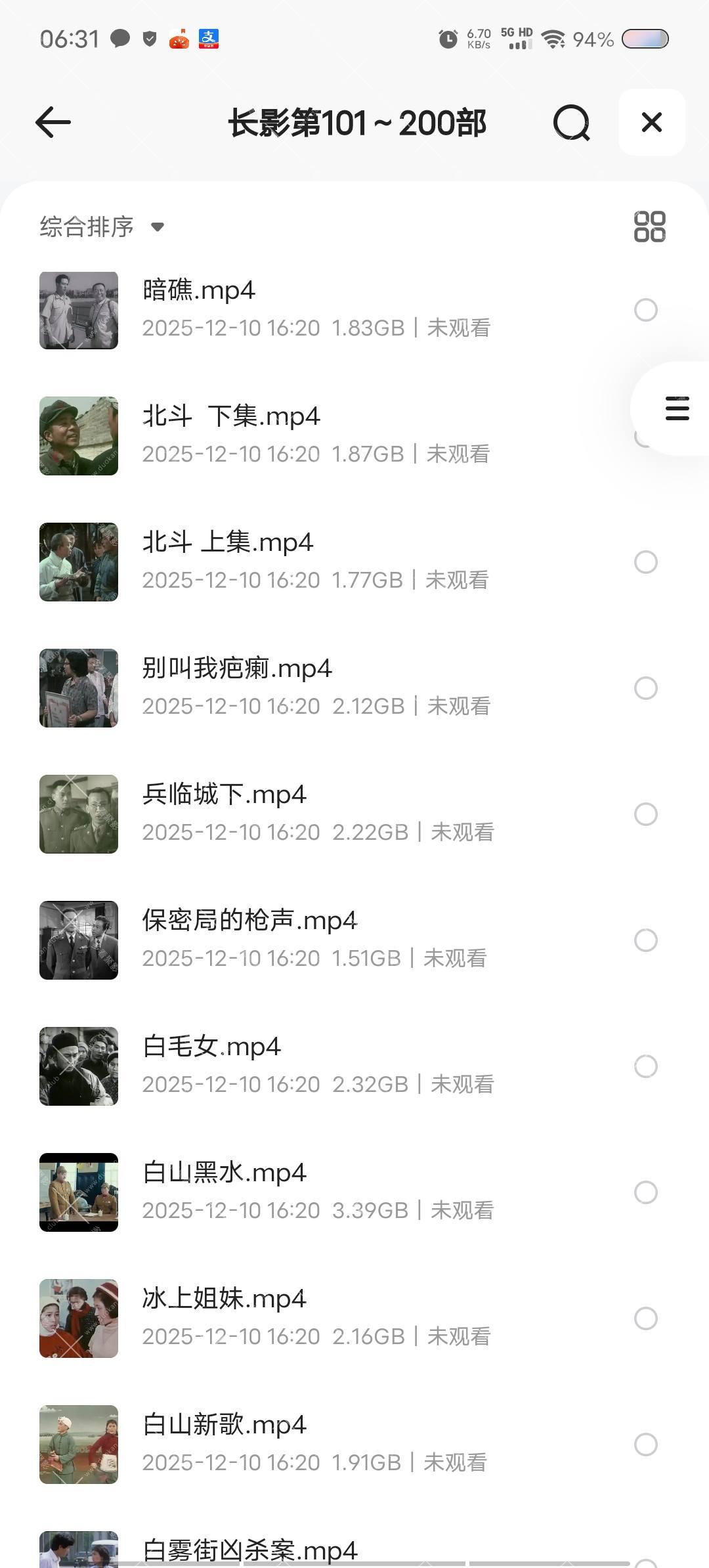Select the checkbox for 白毛女.mp4
Image resolution: width=709 pixels, height=1568 pixels.
(x=646, y=1066)
